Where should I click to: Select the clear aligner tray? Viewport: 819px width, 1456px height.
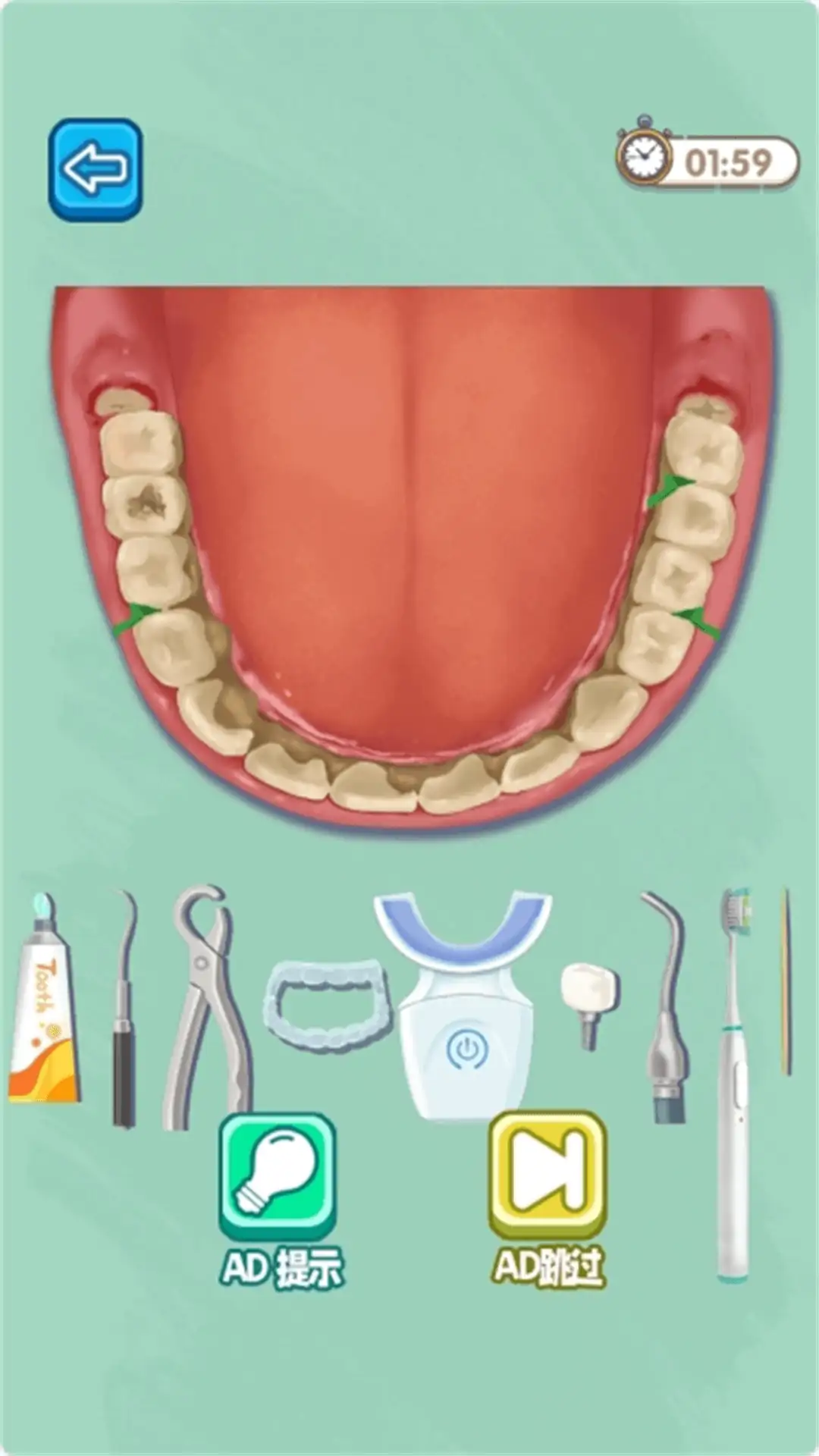click(326, 1005)
